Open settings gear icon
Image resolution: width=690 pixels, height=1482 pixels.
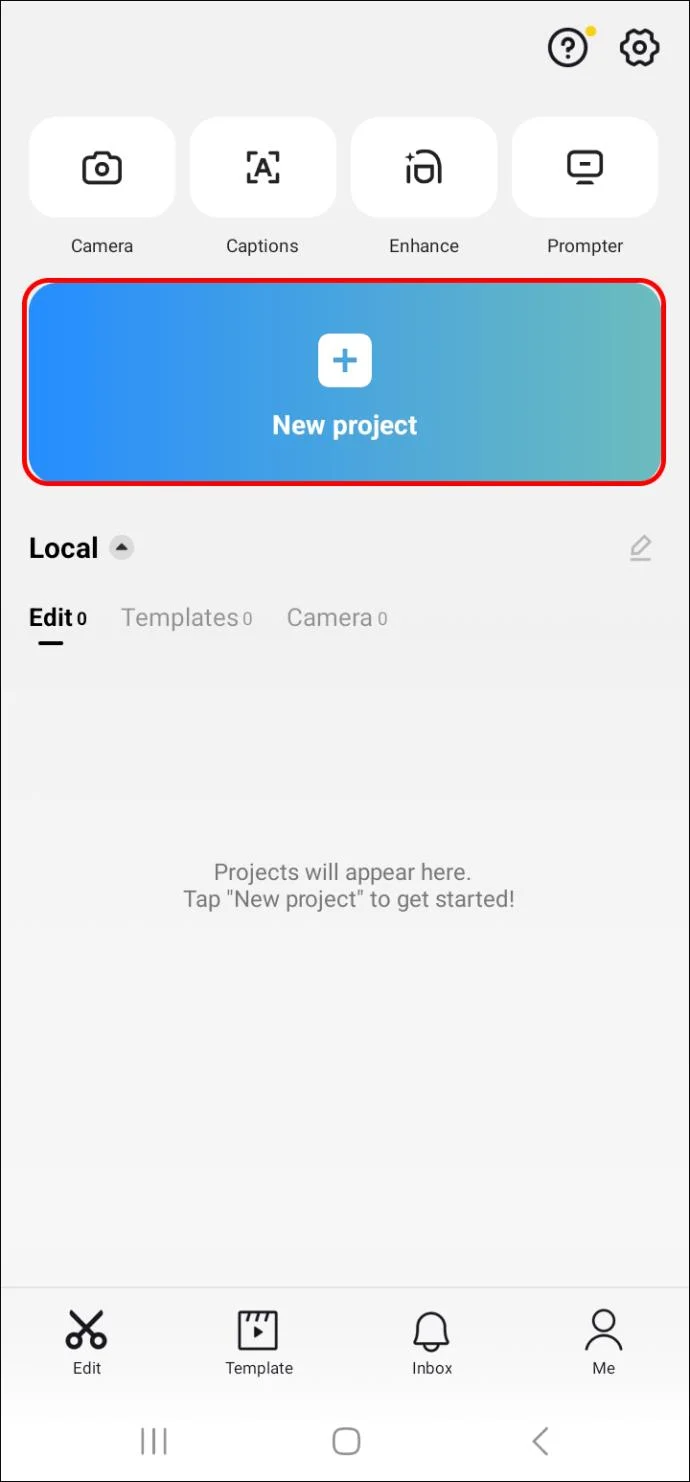[x=639, y=48]
